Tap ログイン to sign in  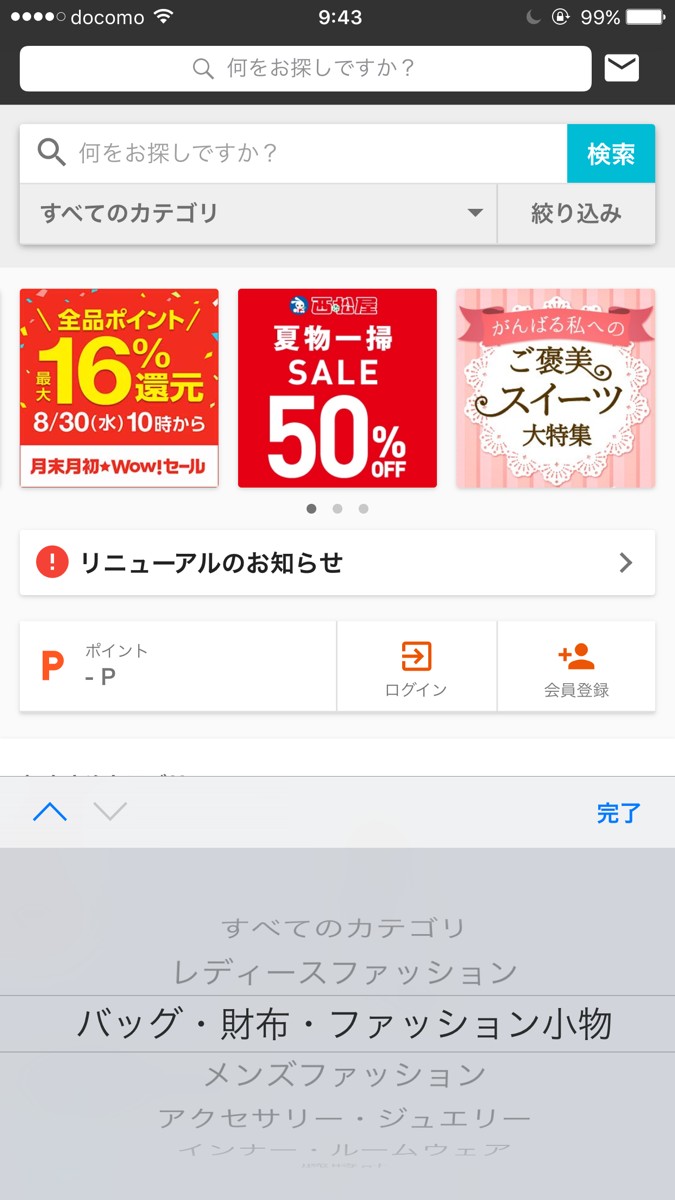coord(416,667)
